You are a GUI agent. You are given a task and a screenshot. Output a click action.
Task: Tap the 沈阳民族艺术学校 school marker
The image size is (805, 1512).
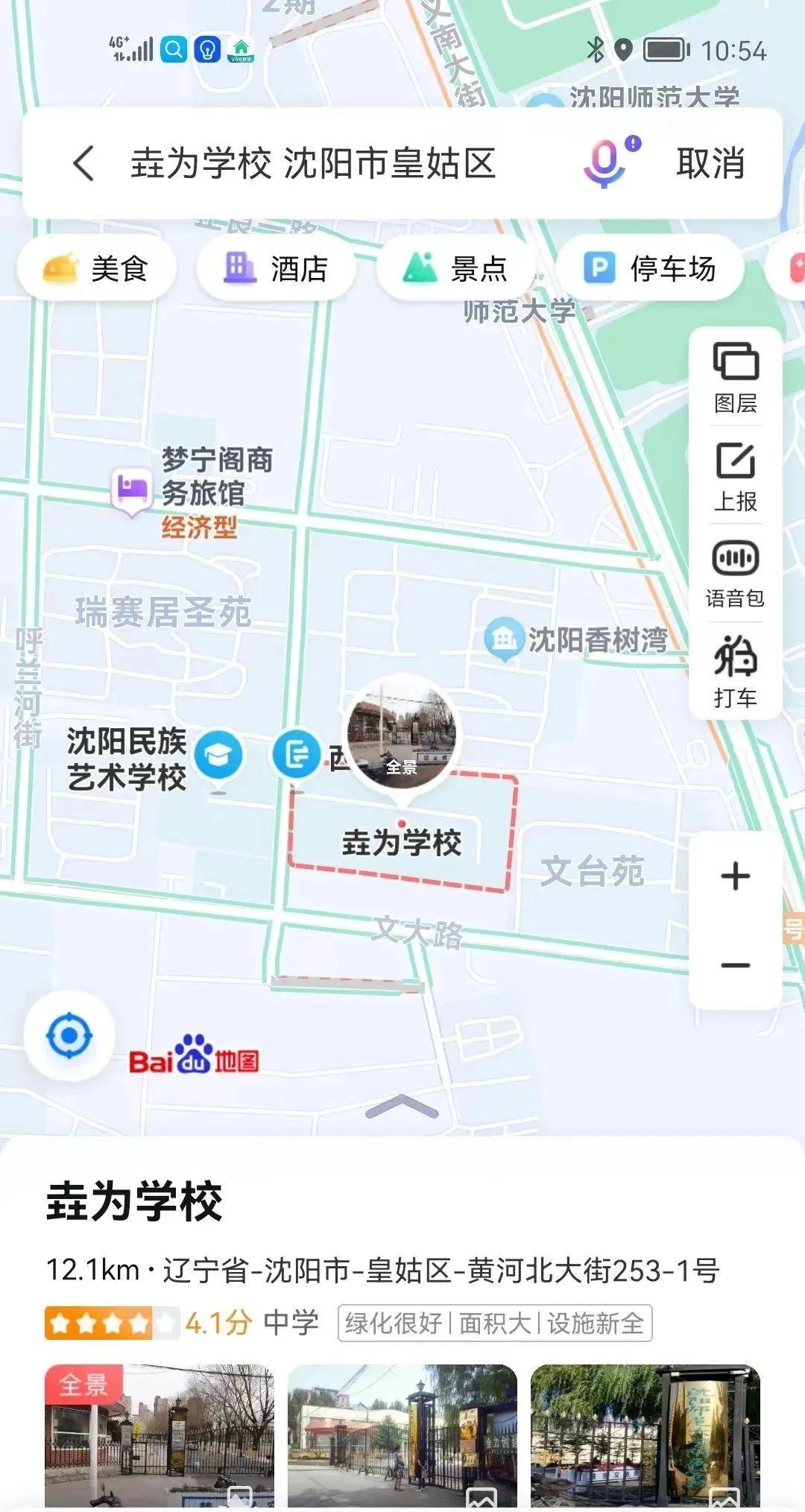point(218,756)
